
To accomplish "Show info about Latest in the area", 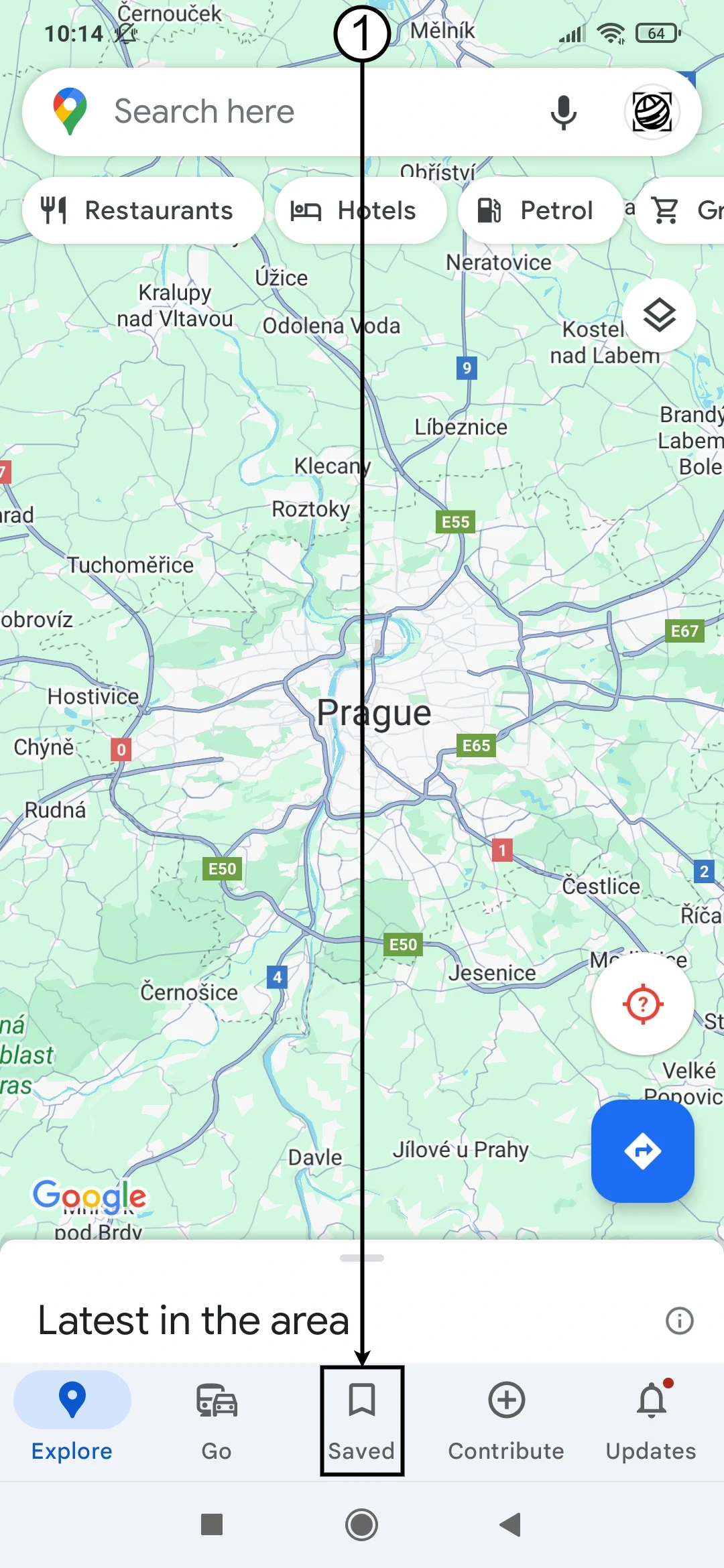I will (679, 1321).
